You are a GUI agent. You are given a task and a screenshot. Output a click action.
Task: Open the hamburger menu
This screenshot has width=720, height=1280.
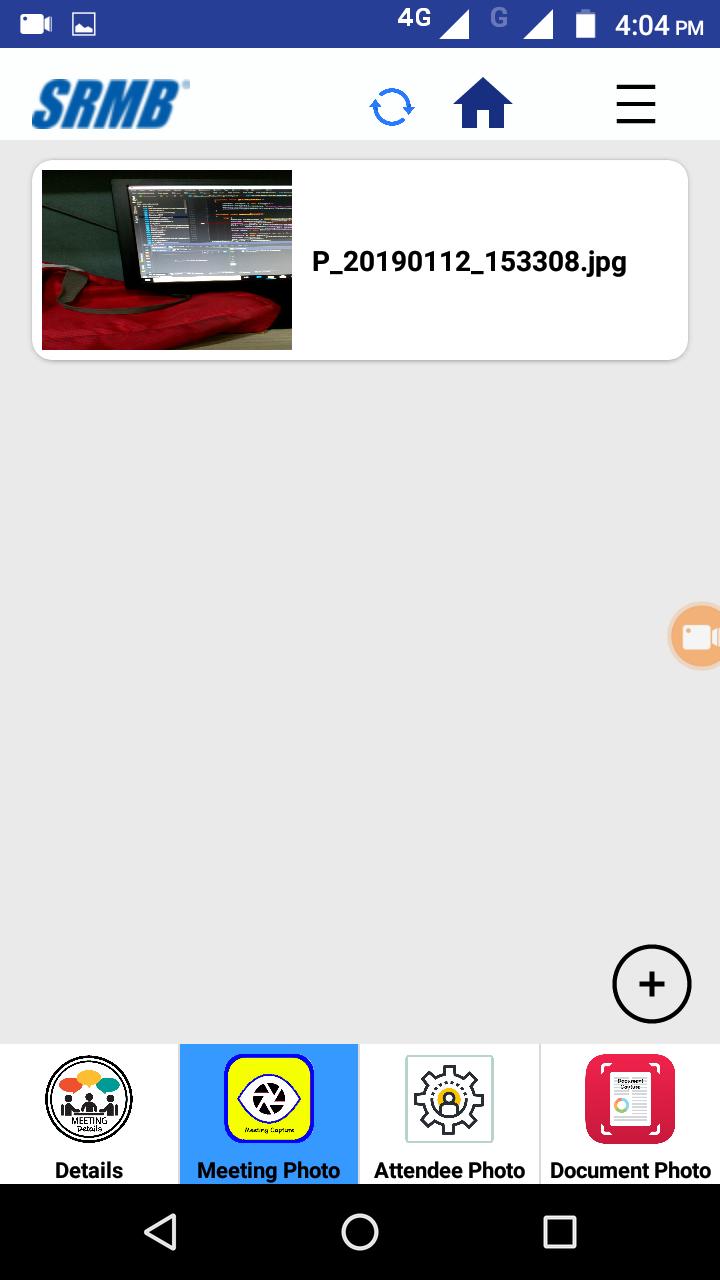[x=635, y=104]
